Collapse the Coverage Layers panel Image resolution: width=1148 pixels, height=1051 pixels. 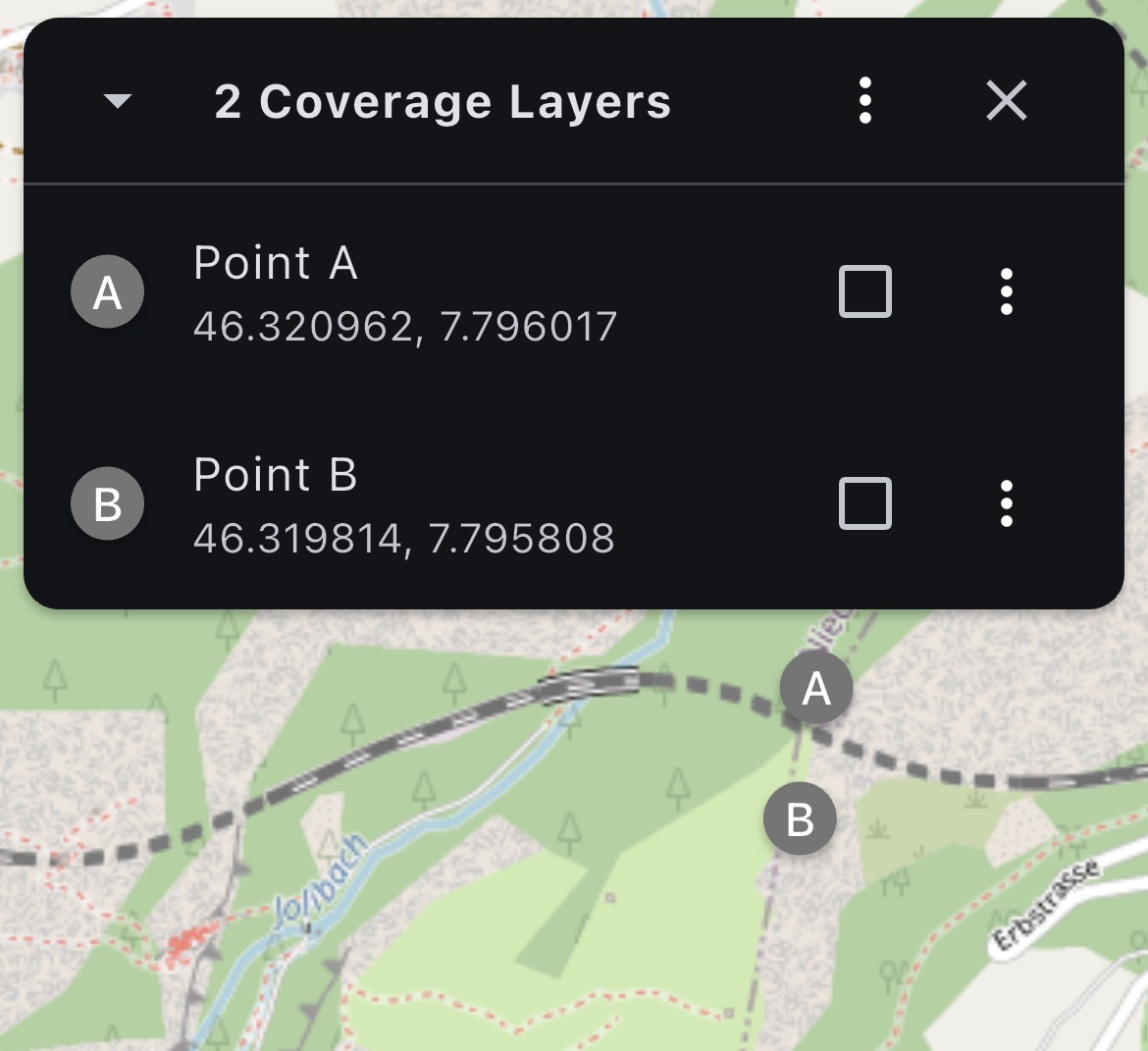(118, 101)
